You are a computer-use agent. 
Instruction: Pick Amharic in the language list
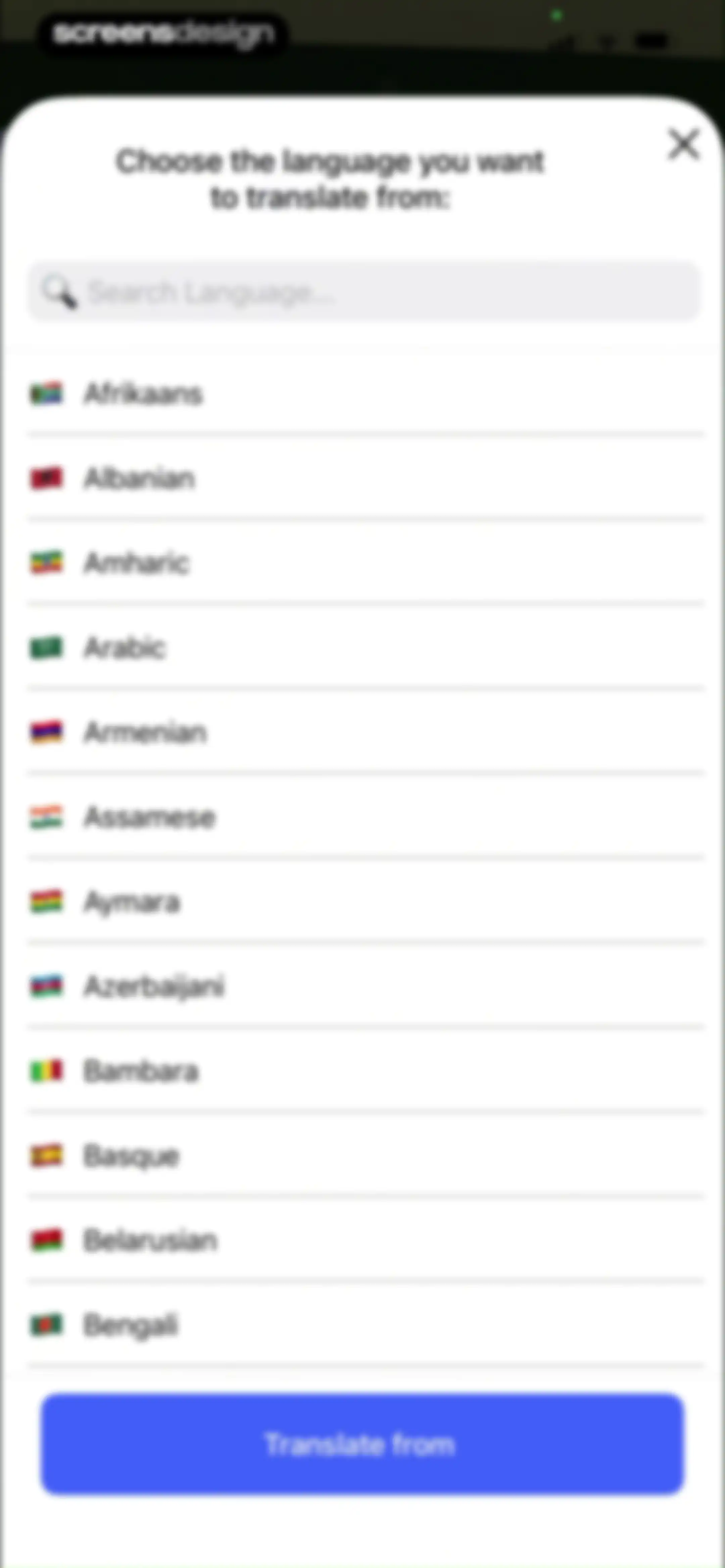(x=365, y=562)
